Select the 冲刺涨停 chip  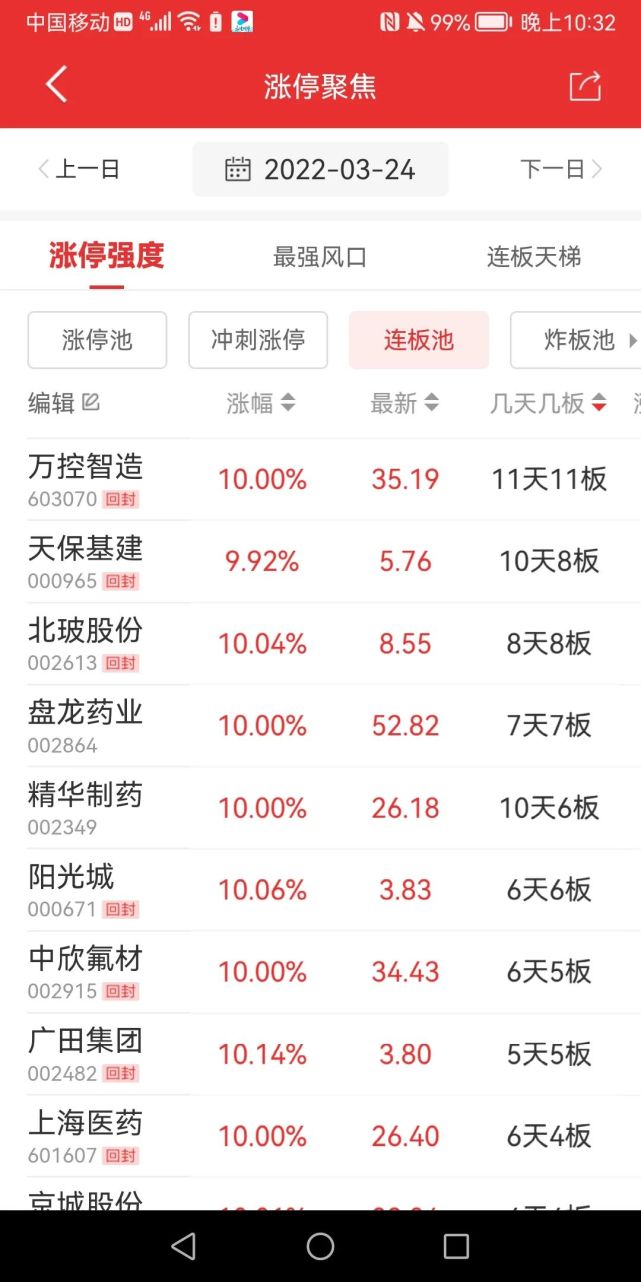pyautogui.click(x=258, y=340)
